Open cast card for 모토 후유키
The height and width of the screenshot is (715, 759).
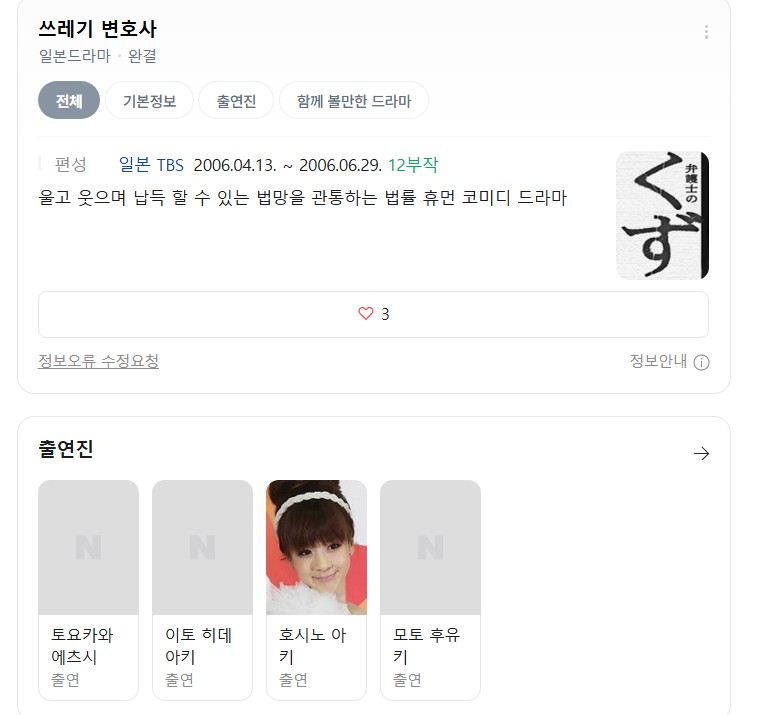pos(430,590)
